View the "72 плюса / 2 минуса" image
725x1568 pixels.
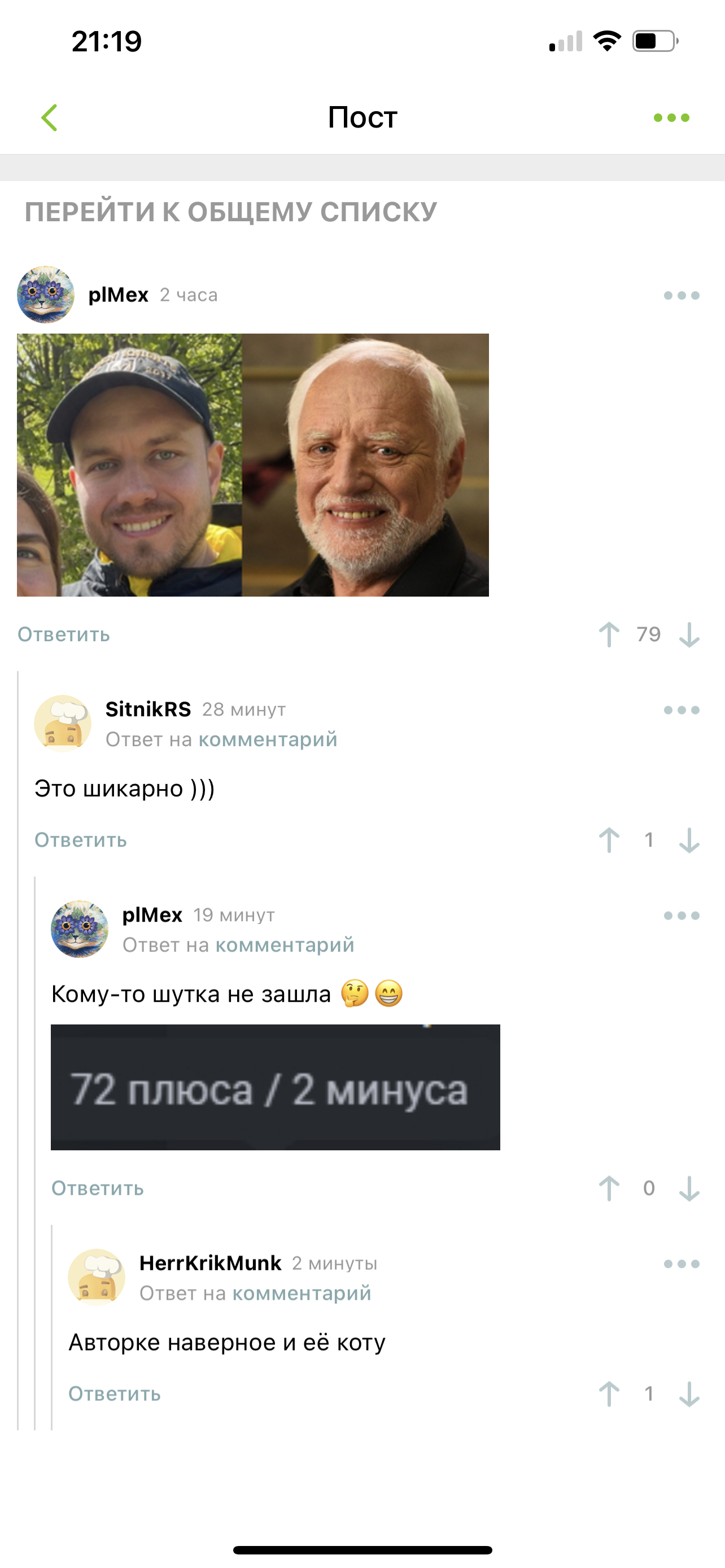tap(275, 1087)
